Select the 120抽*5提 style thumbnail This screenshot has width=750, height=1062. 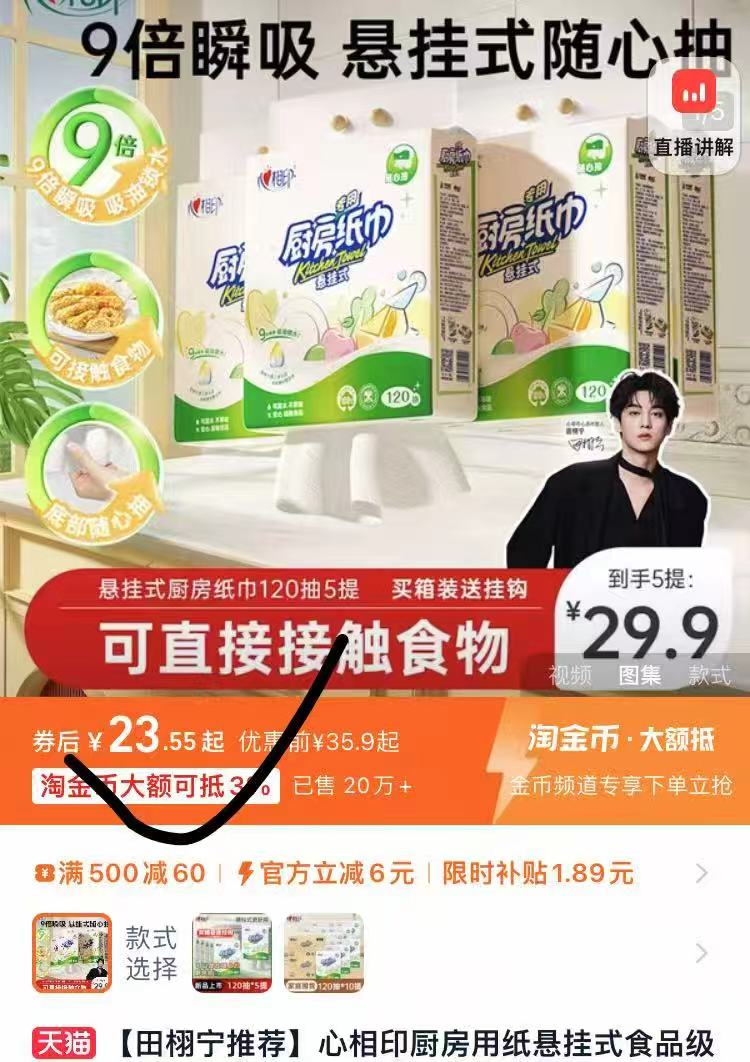232,952
